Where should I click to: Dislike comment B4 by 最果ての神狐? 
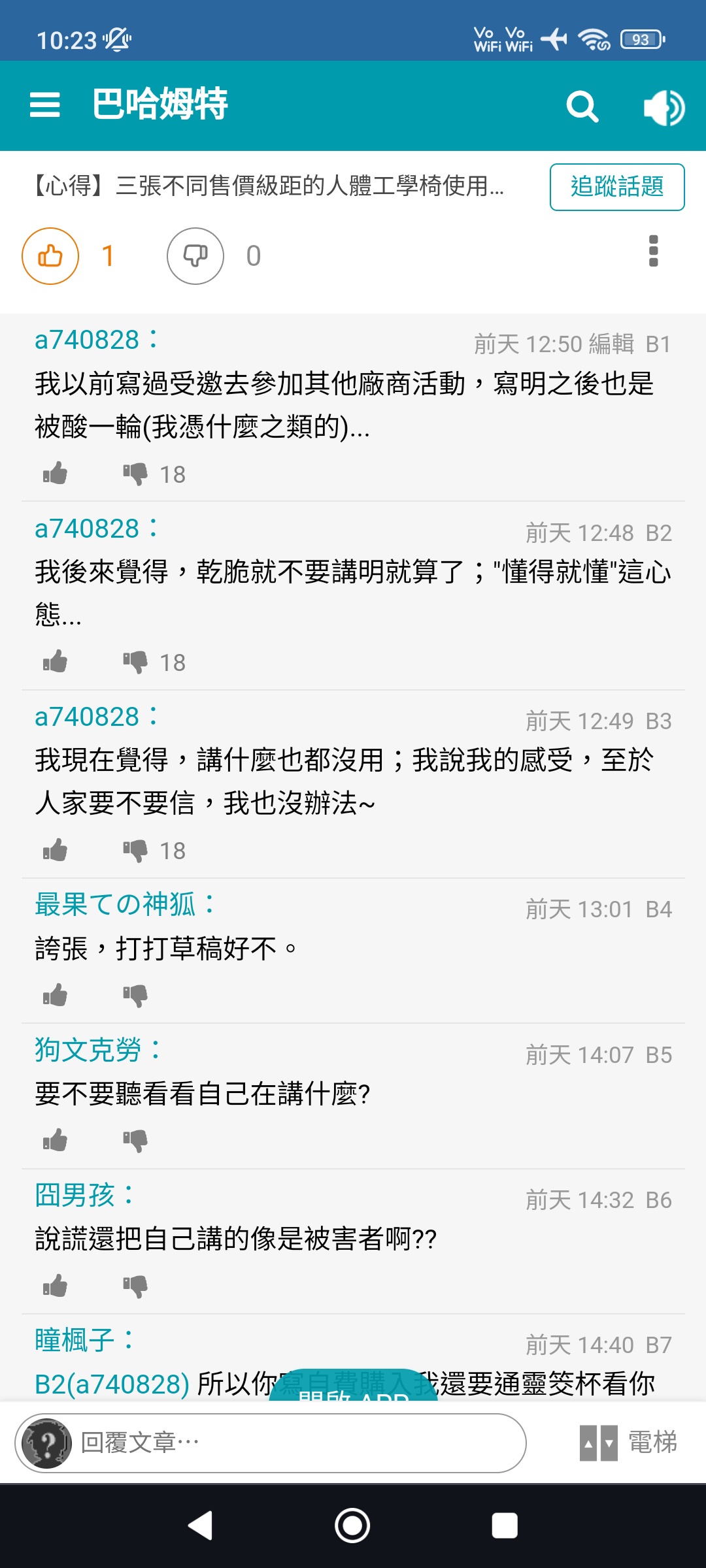pos(135,996)
